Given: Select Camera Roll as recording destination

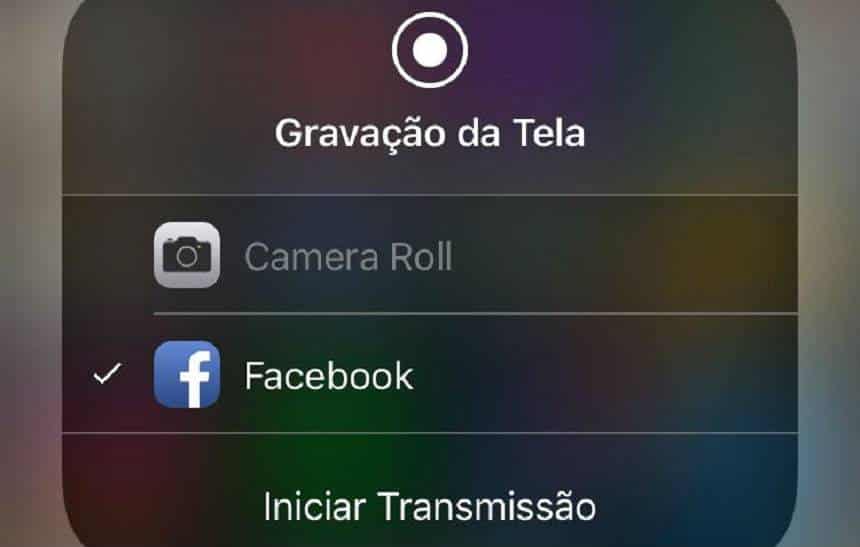Looking at the screenshot, I should [x=348, y=257].
